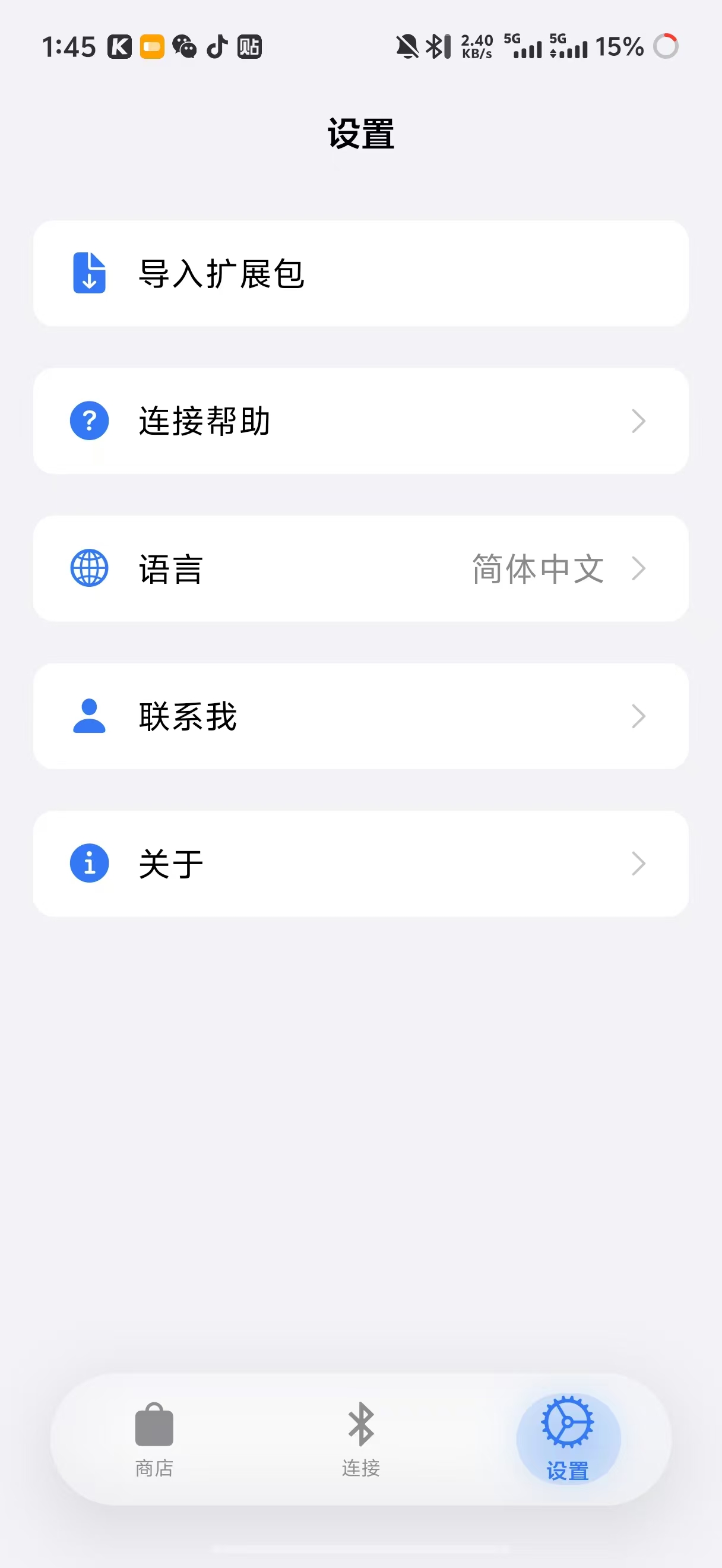Image resolution: width=722 pixels, height=1568 pixels.
Task: Click the info icon next to 关于
Action: point(89,863)
